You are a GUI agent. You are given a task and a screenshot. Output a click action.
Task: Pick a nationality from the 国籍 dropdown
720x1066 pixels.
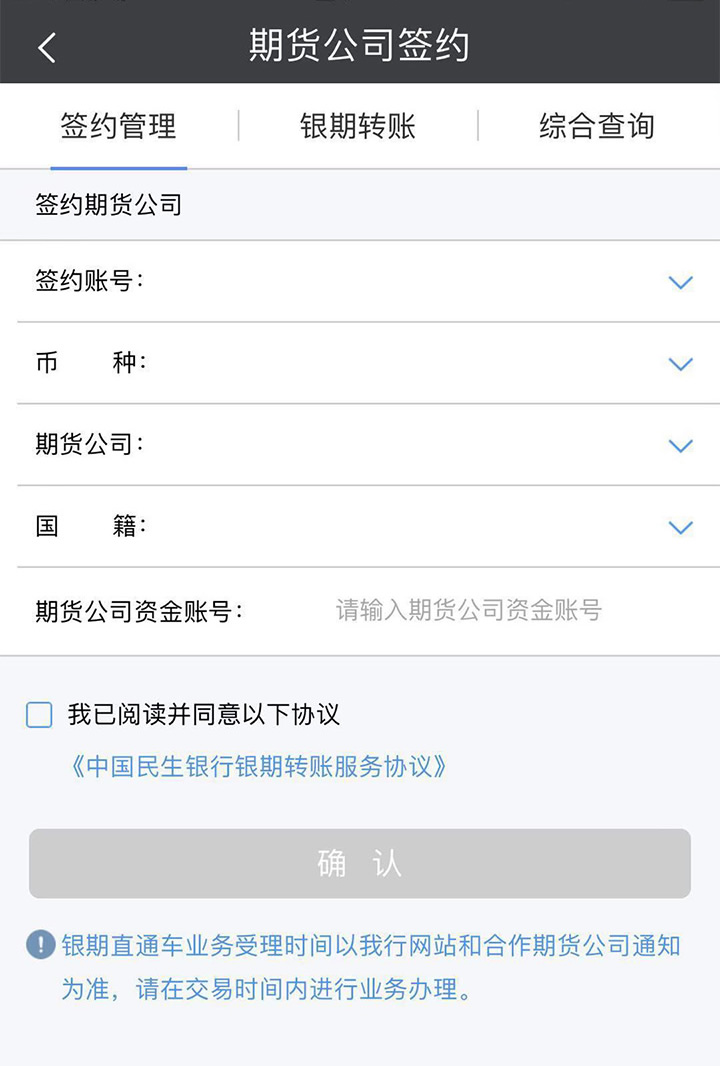click(x=680, y=527)
